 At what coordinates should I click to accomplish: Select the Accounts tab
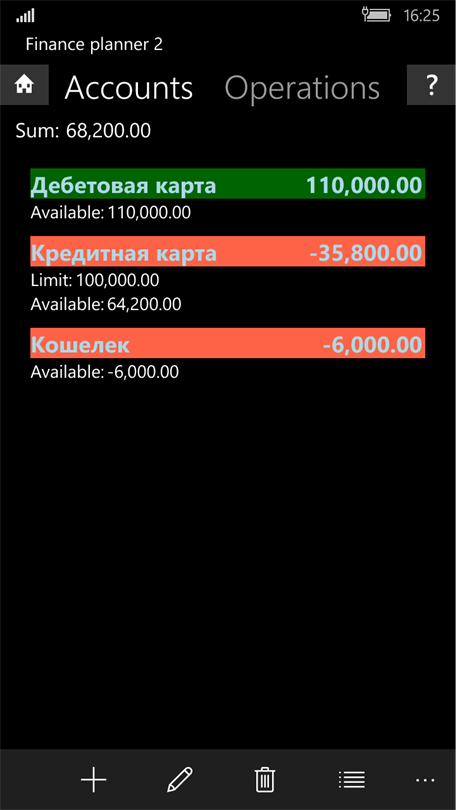pos(129,88)
